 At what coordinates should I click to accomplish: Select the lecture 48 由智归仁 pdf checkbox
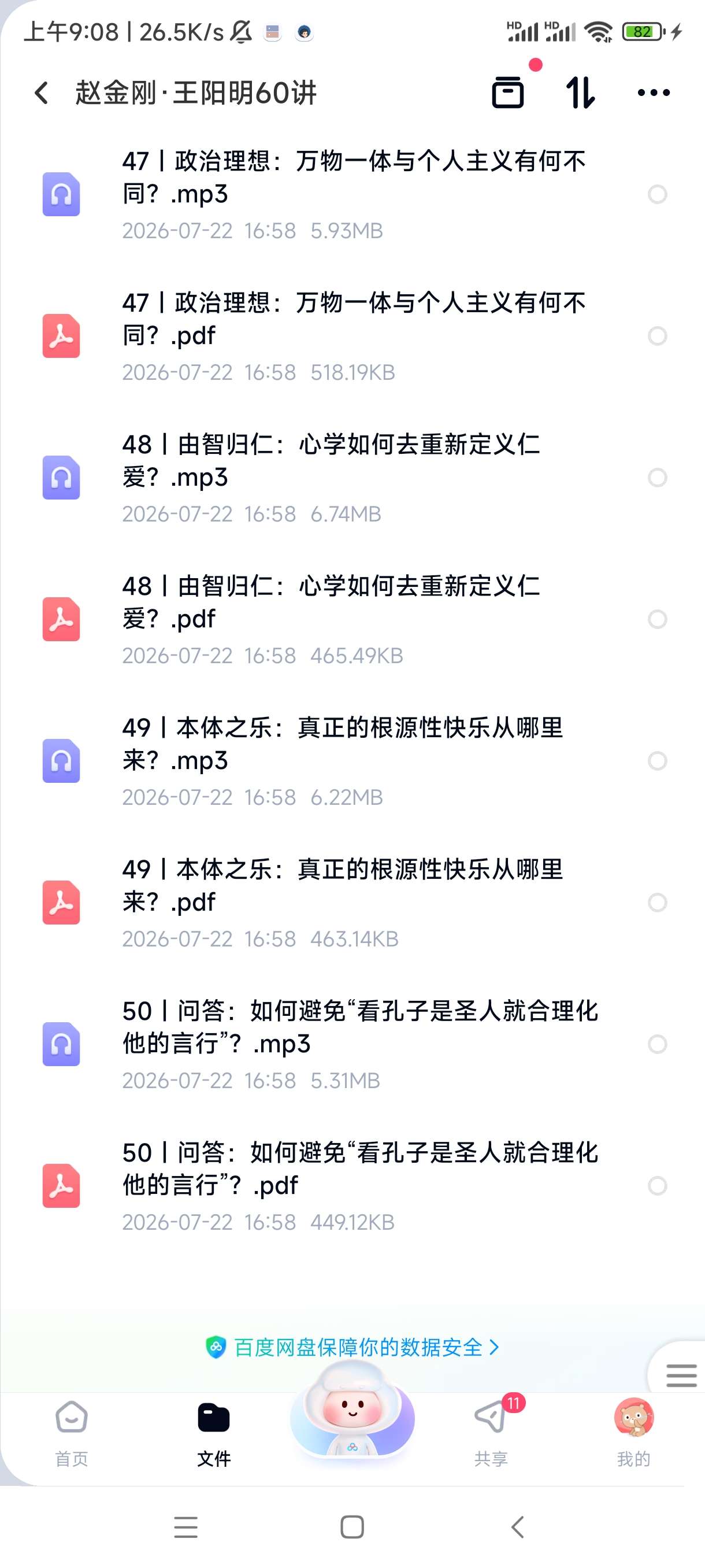pos(657,619)
